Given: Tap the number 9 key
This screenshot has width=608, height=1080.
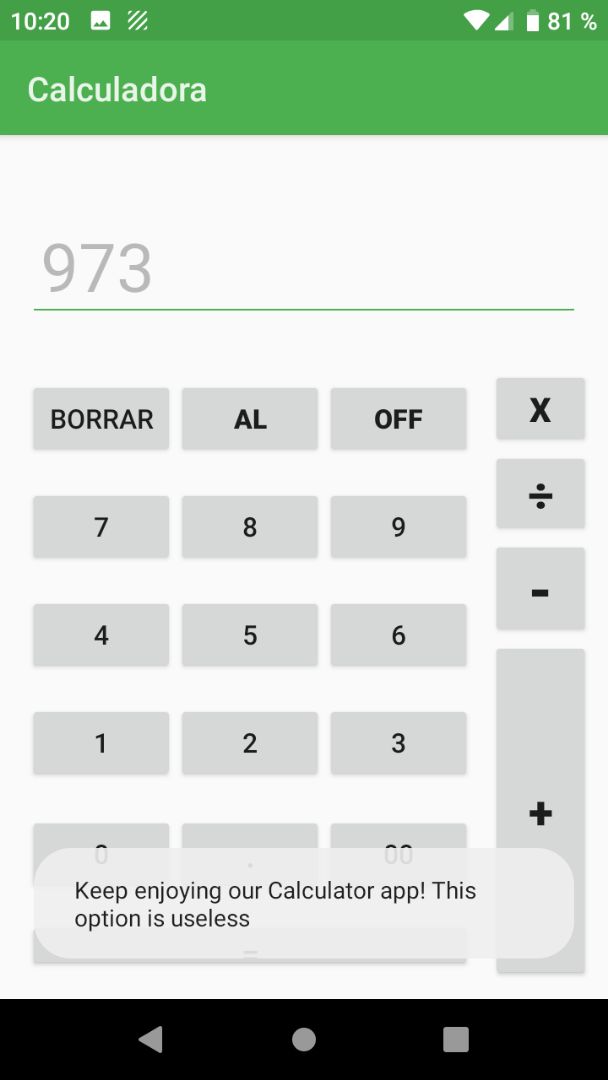Looking at the screenshot, I should tap(398, 527).
